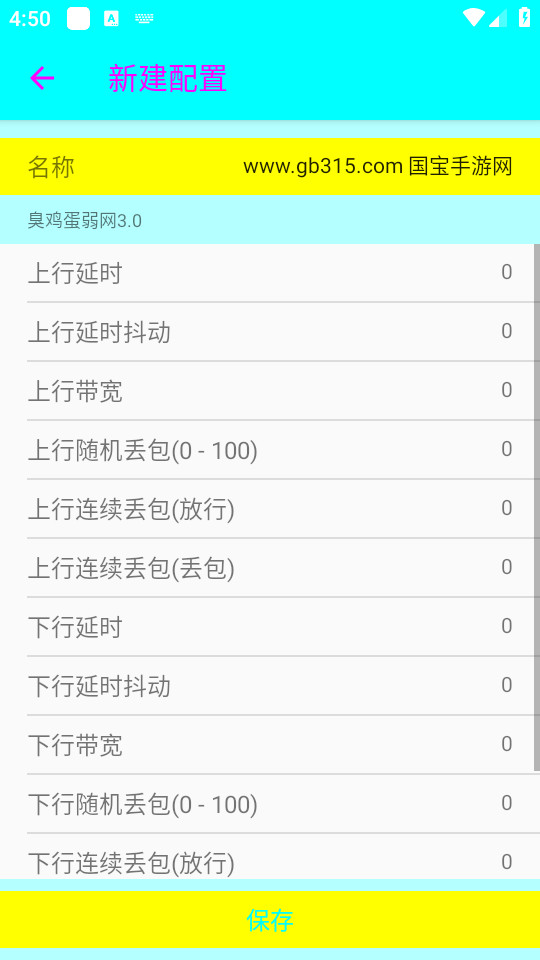Go back using the arrow icon

[x=42, y=78]
